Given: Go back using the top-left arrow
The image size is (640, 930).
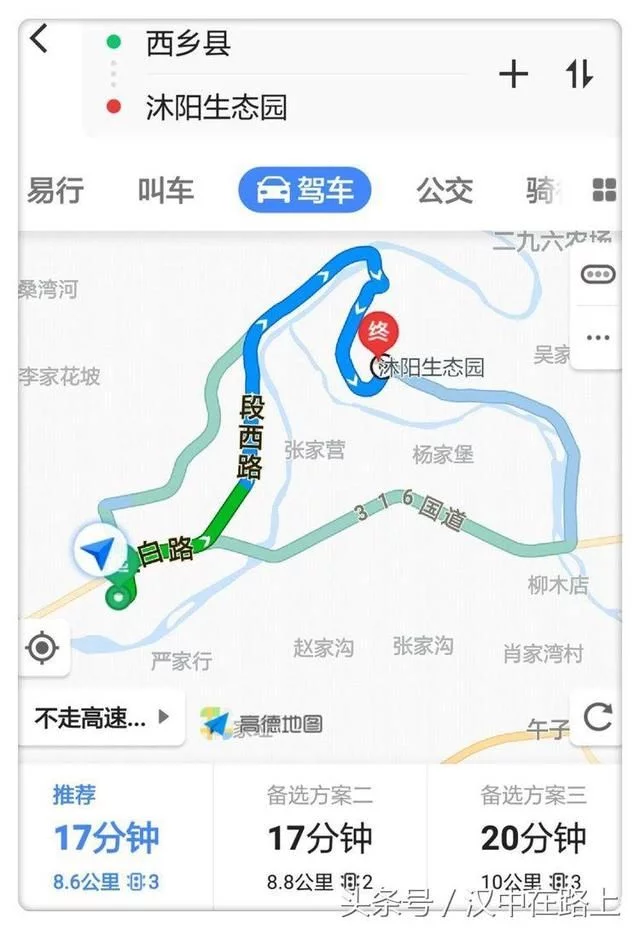Looking at the screenshot, I should pyautogui.click(x=39, y=39).
